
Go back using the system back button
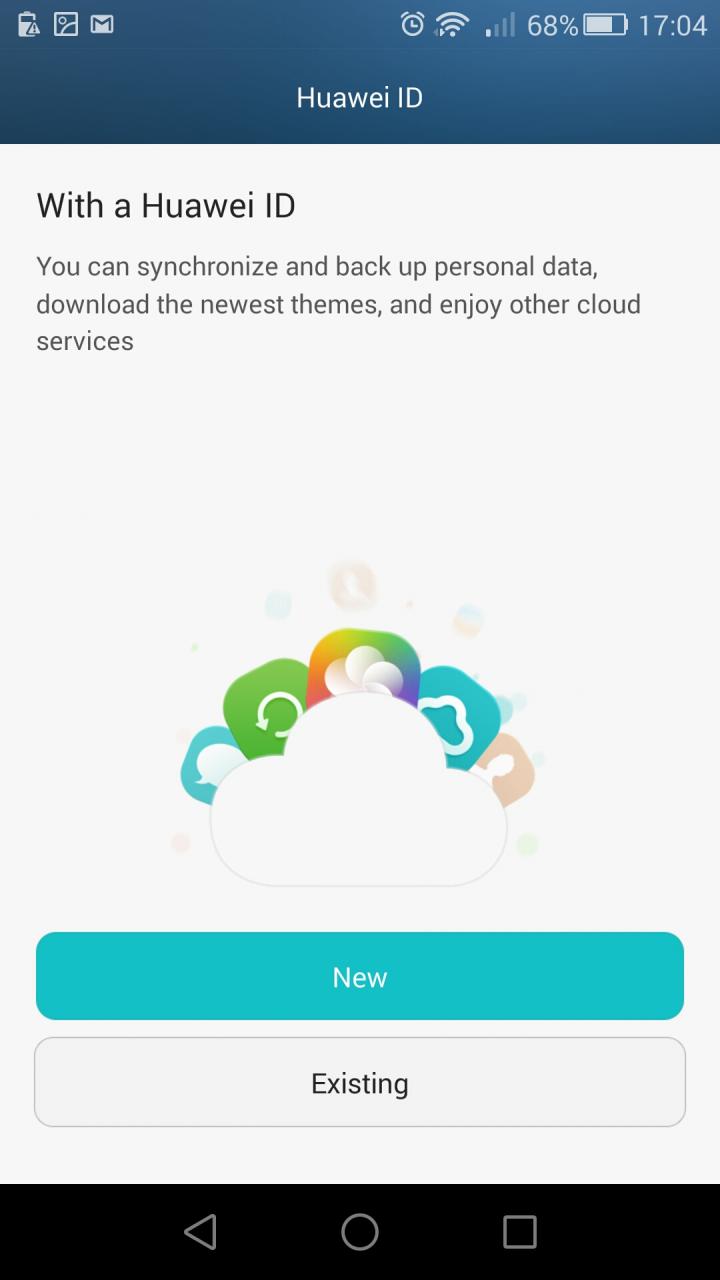201,1232
